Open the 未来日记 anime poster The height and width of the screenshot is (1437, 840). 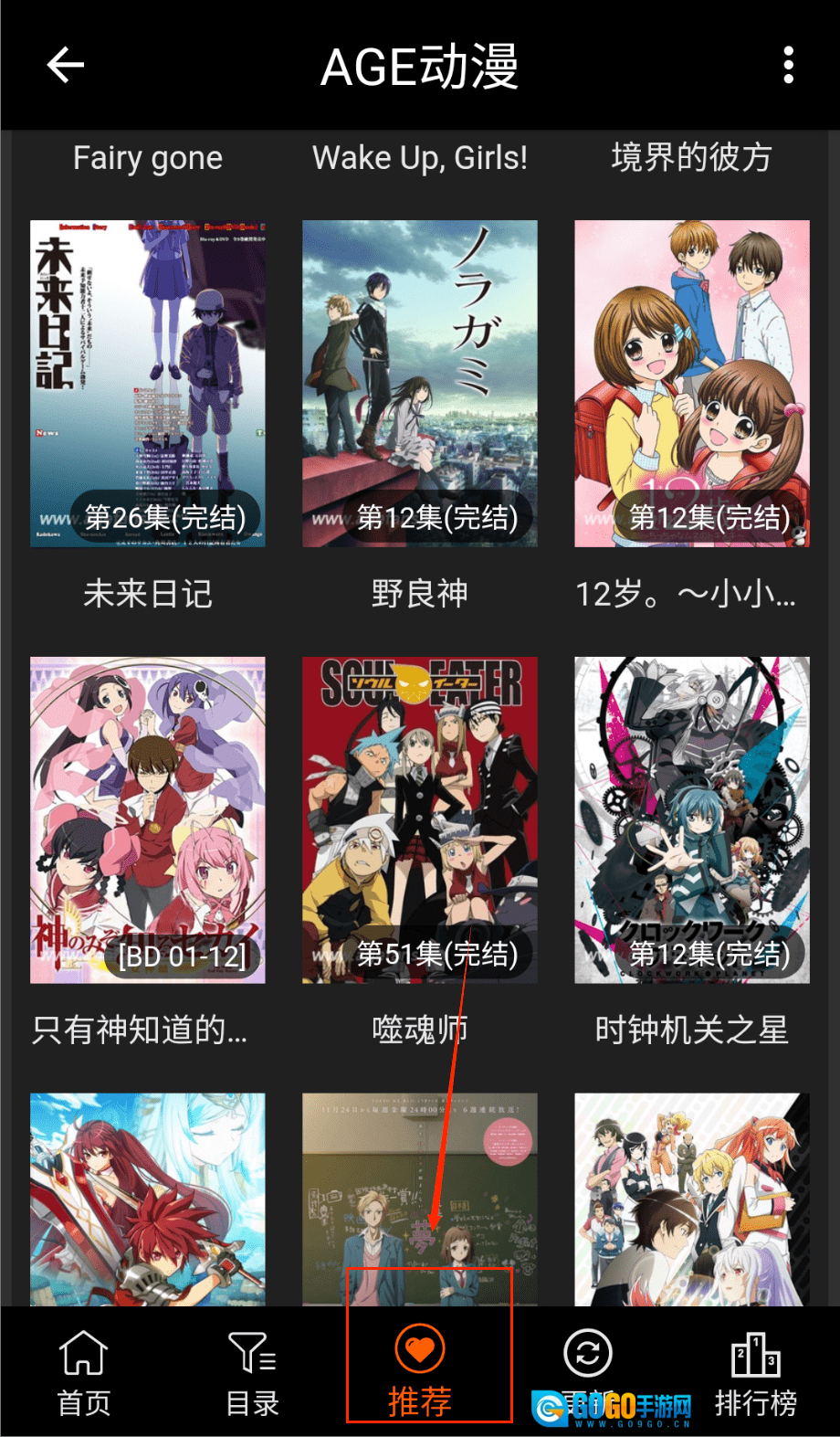[x=148, y=383]
